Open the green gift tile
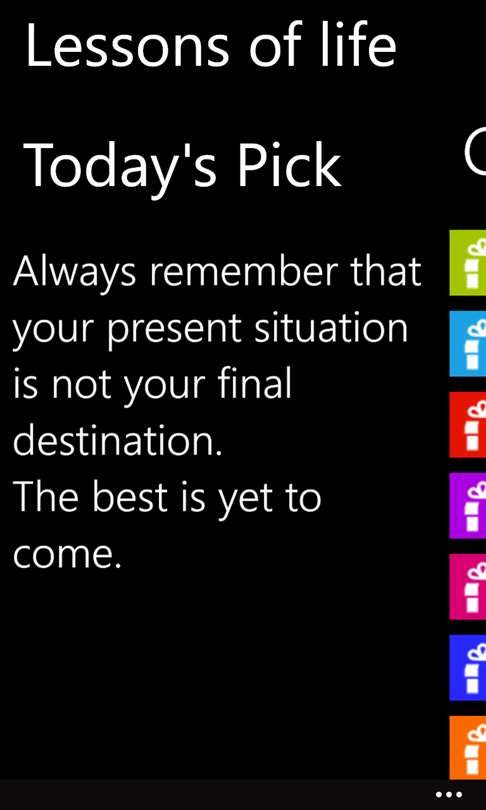Image resolution: width=486 pixels, height=810 pixels. point(468,263)
